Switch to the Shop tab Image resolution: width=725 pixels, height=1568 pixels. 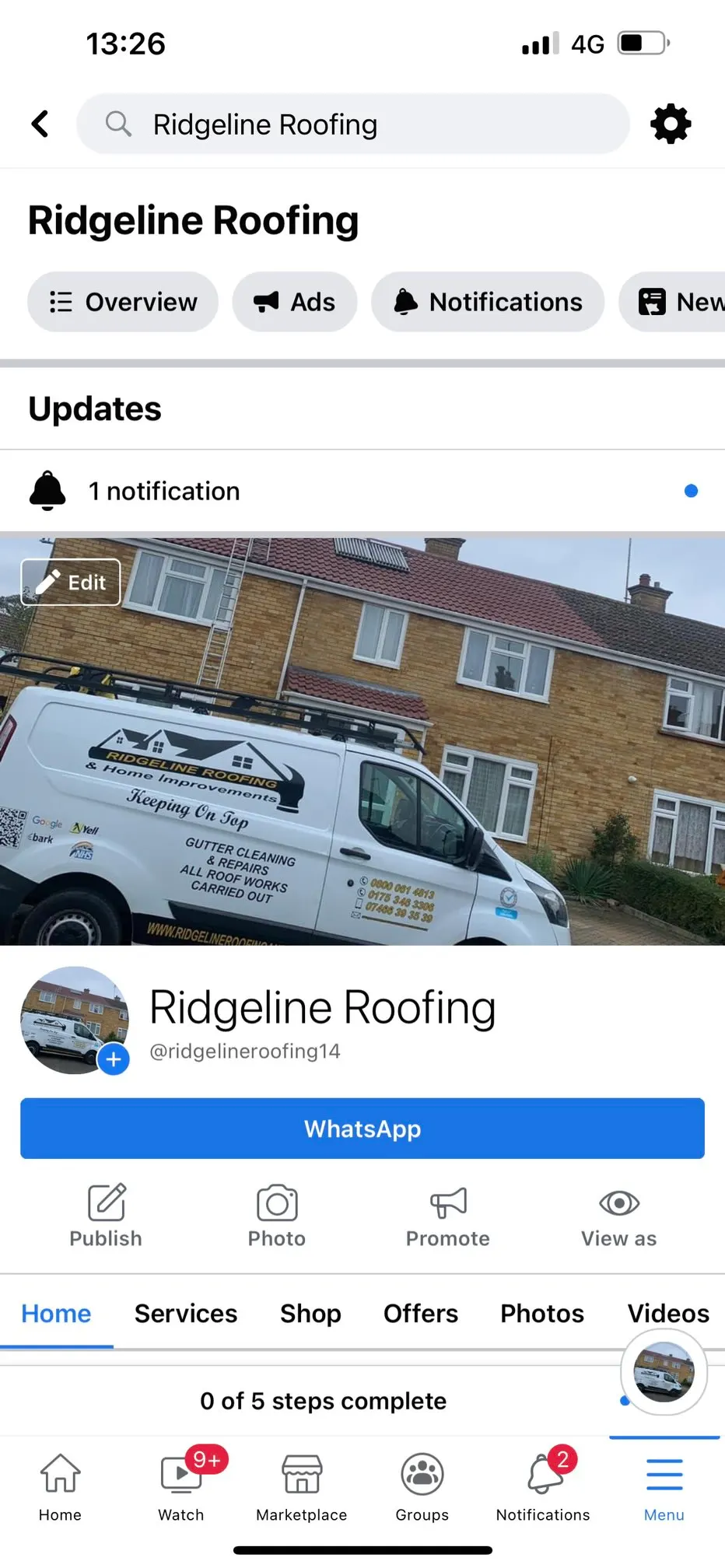[x=310, y=1314]
